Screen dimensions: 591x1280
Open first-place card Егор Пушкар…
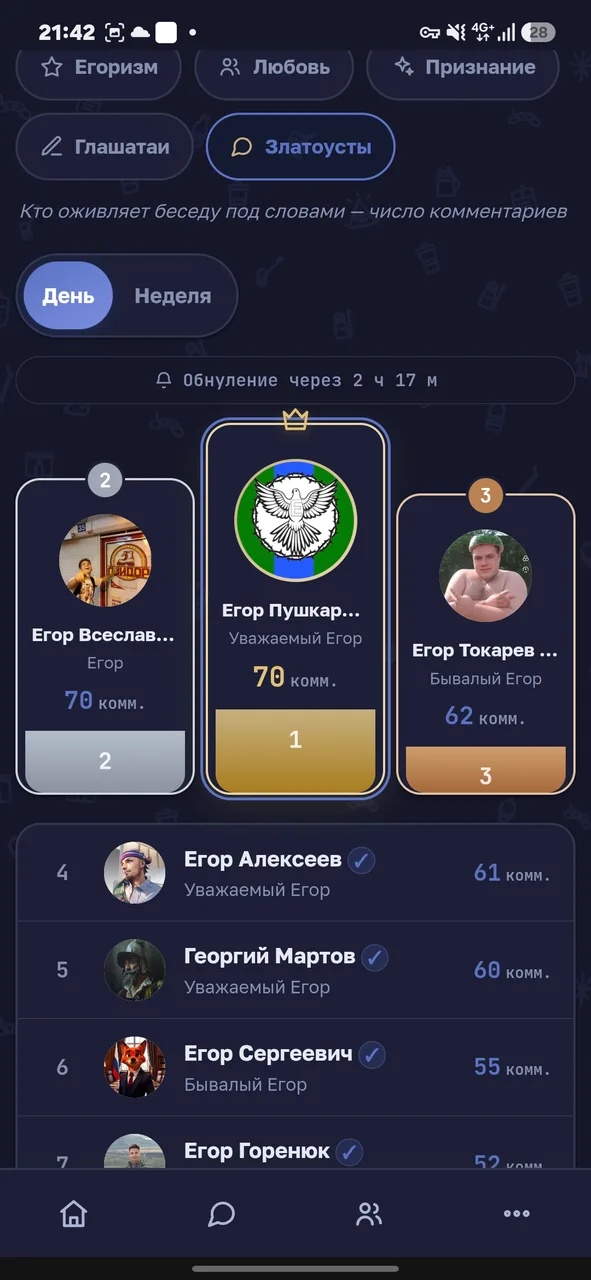tap(295, 609)
